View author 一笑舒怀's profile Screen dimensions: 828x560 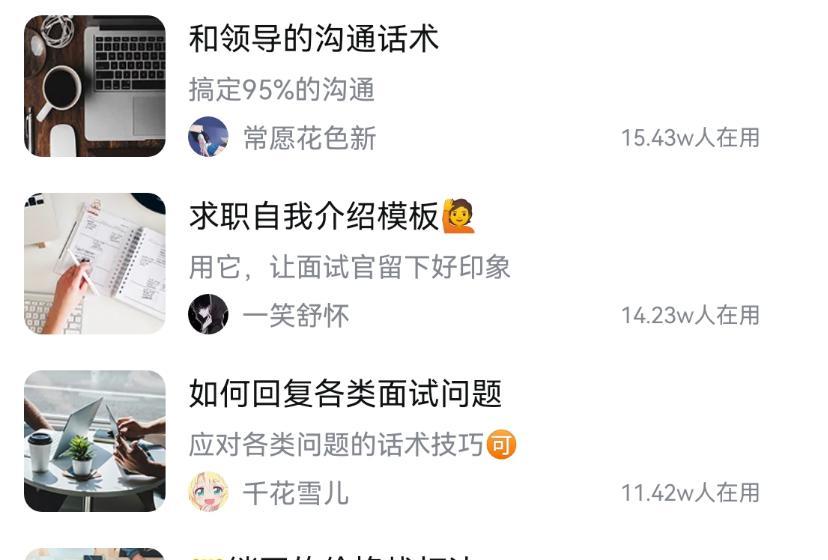[x=296, y=316]
